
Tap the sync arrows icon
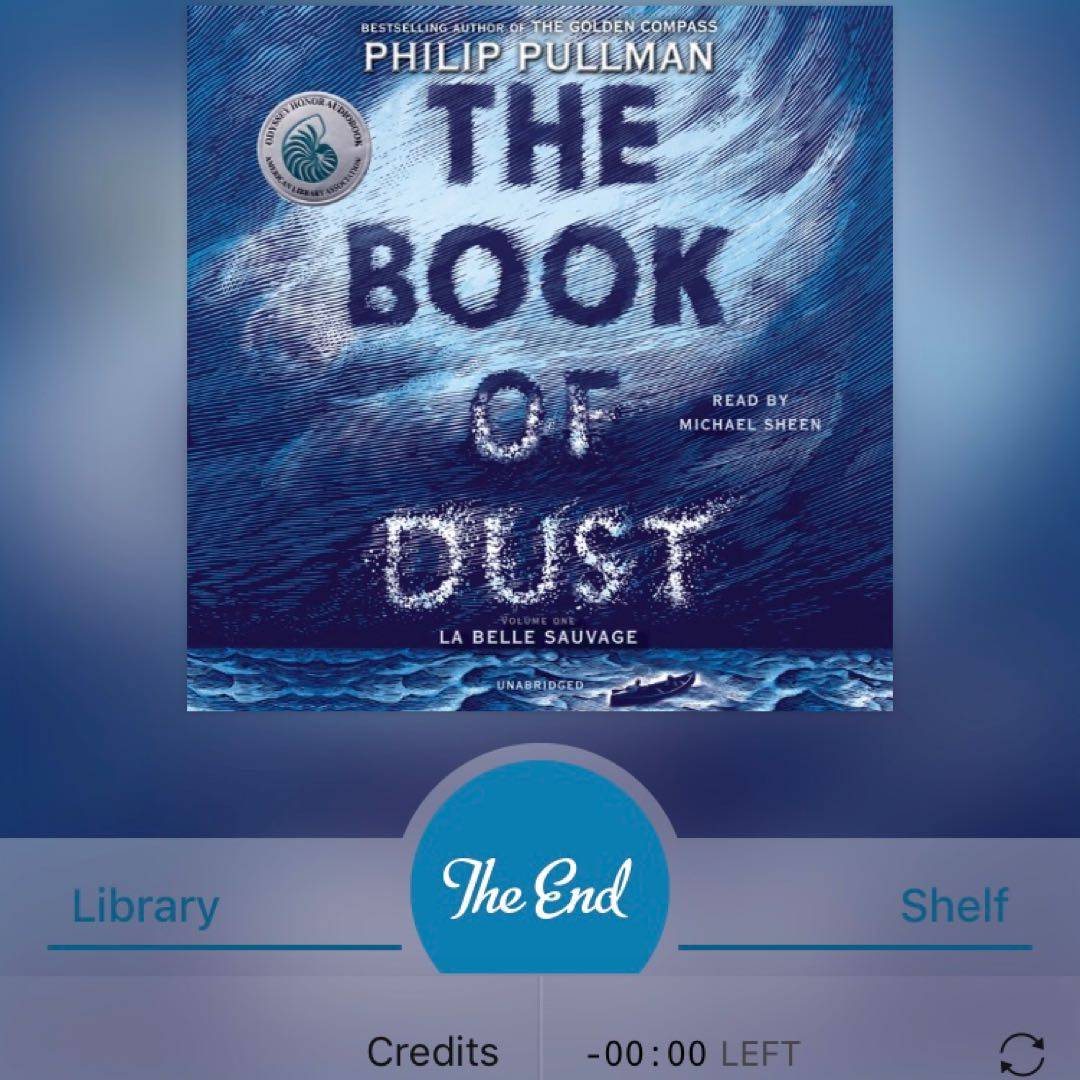(1022, 1055)
